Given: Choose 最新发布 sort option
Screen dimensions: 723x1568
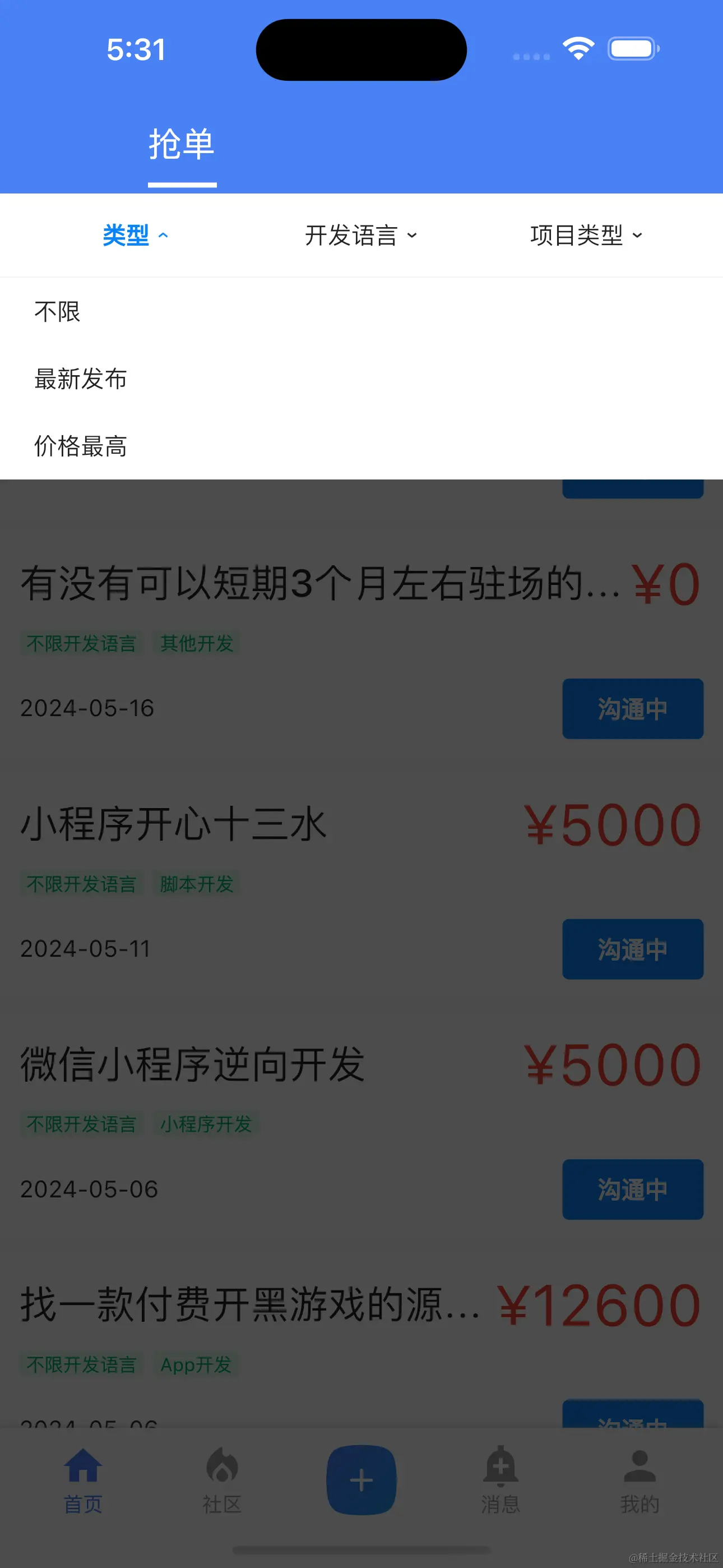Looking at the screenshot, I should click(80, 379).
